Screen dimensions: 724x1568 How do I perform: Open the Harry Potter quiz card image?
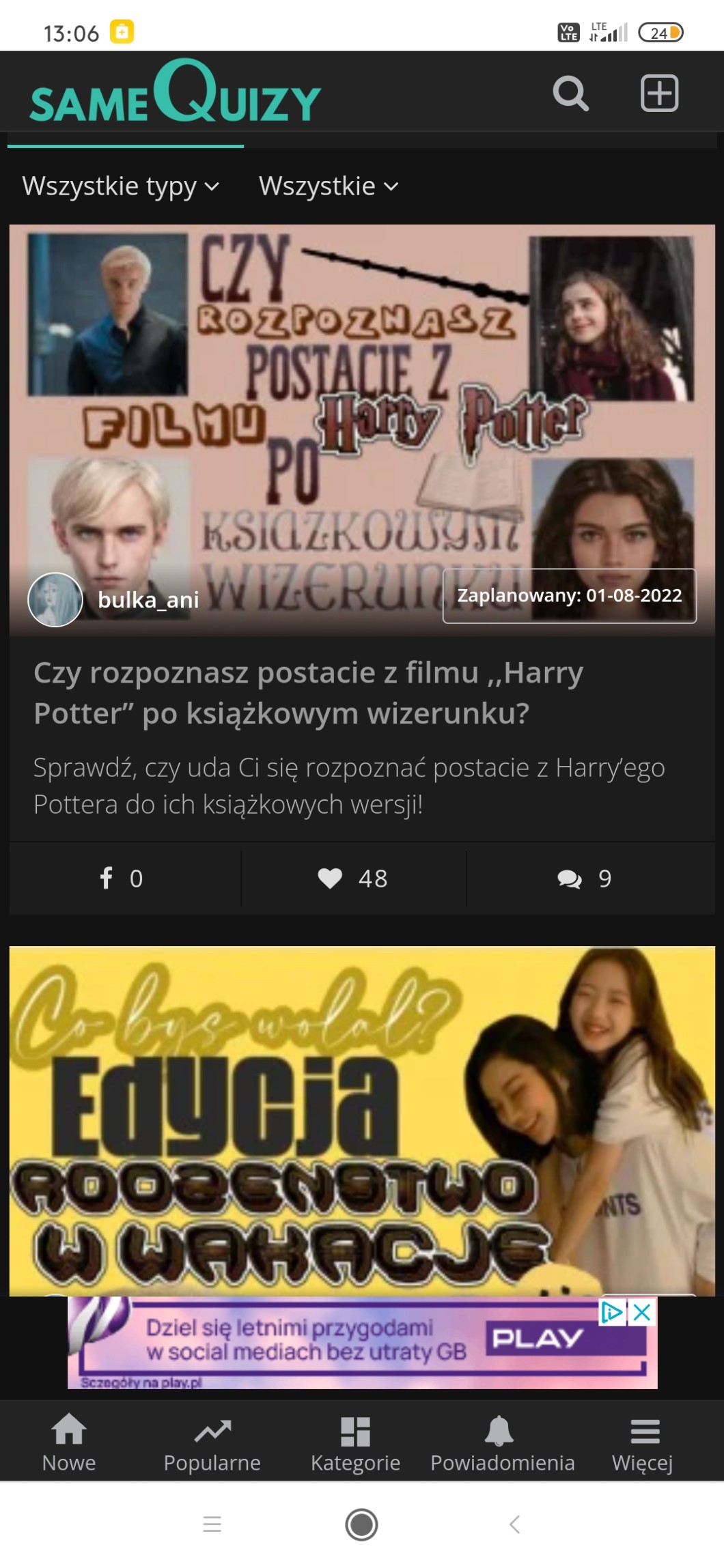tap(362, 431)
